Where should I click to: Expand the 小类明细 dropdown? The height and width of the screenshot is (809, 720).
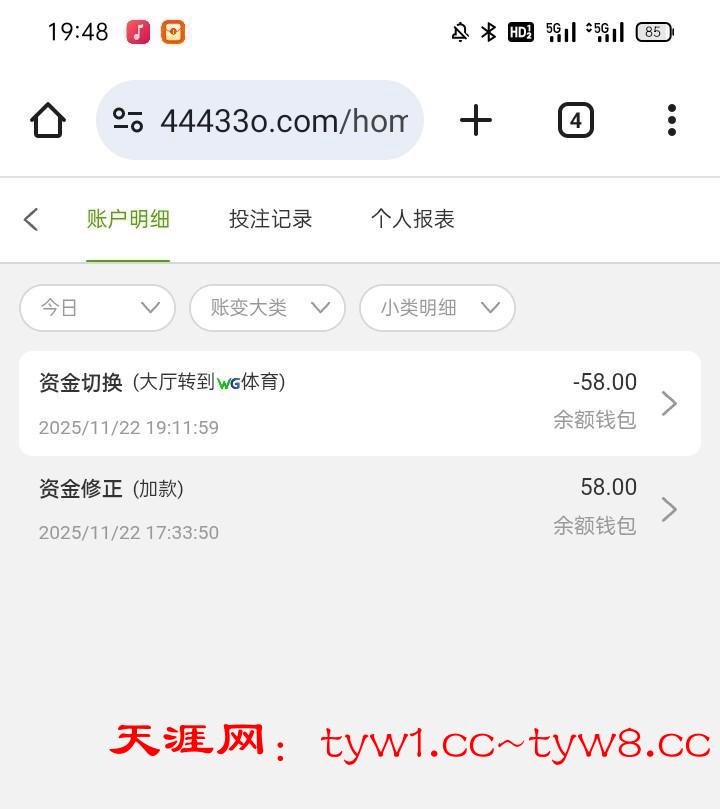click(437, 308)
